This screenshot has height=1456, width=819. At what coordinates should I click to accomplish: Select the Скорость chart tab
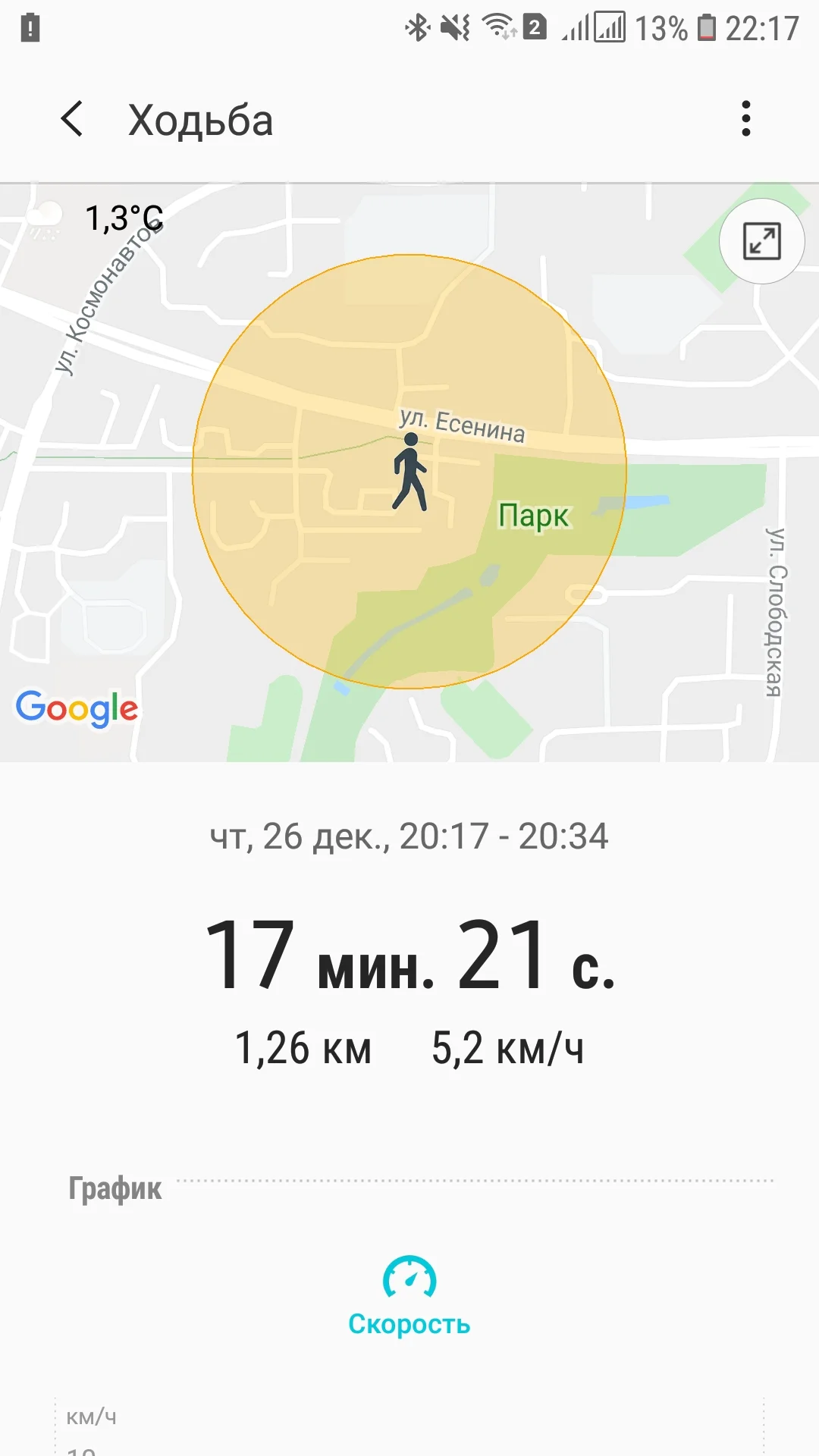pos(409,1296)
